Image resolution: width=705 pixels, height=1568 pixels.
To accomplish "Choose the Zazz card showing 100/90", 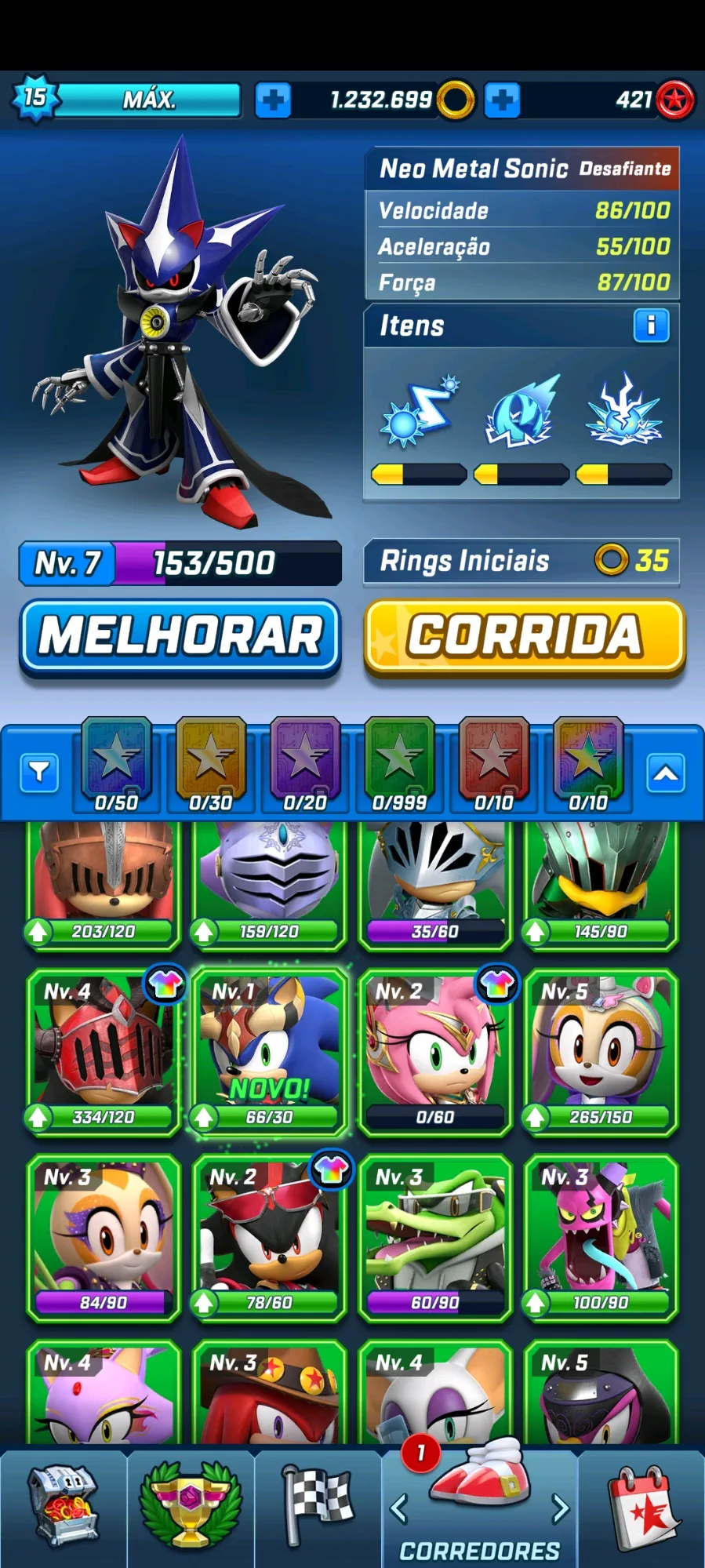I will (x=601, y=1238).
